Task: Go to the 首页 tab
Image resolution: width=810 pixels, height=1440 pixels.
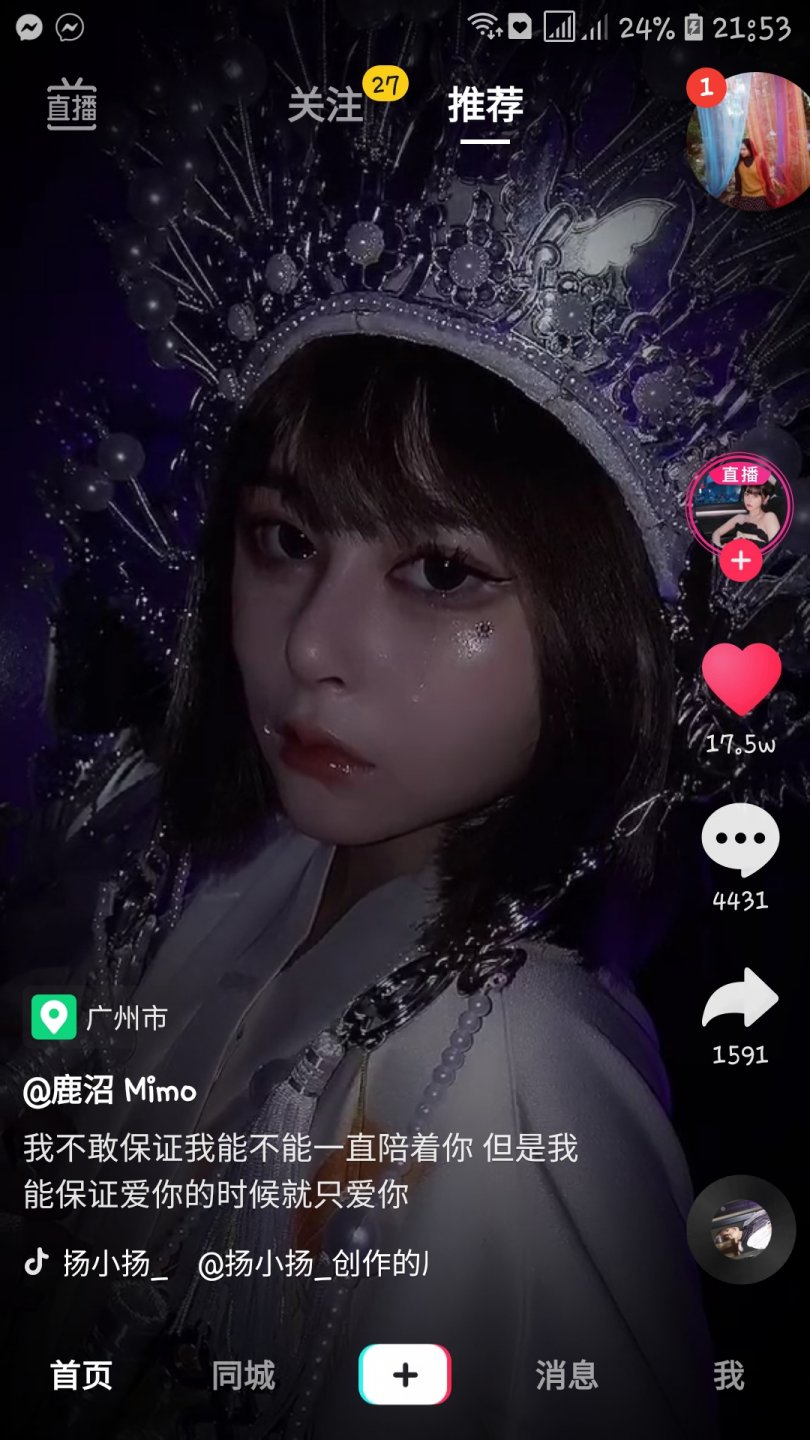Action: (x=82, y=1376)
